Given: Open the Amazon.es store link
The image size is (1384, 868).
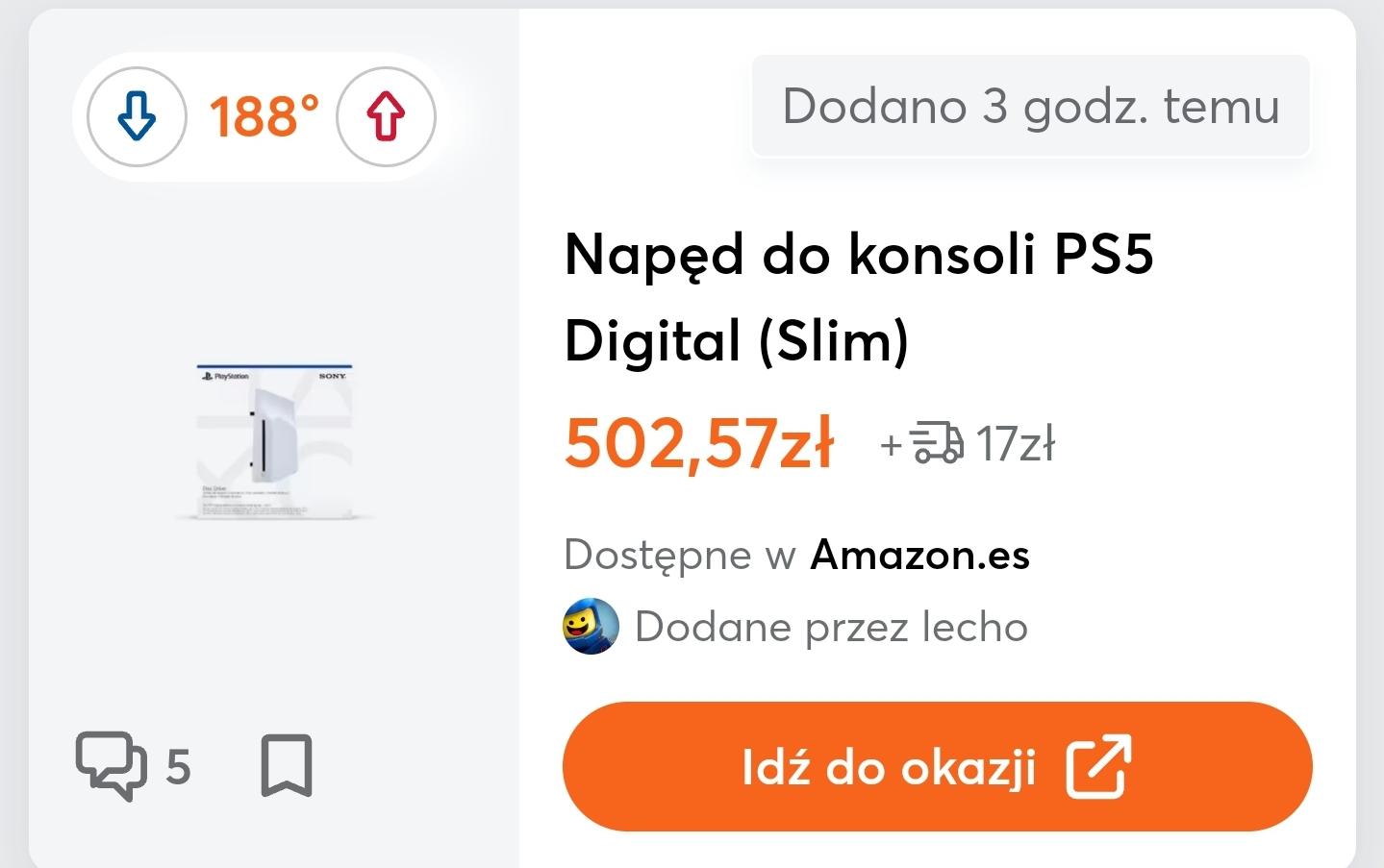Looking at the screenshot, I should [919, 556].
